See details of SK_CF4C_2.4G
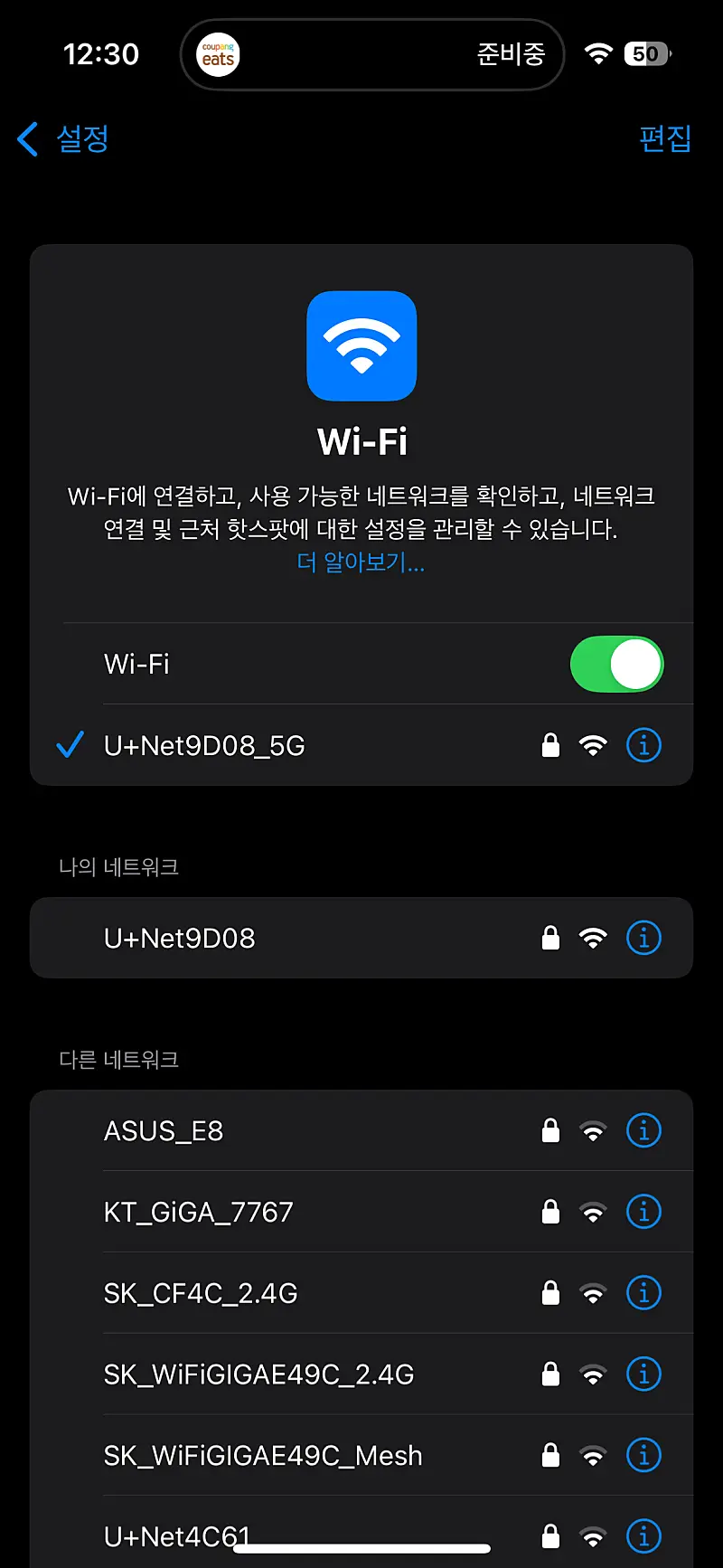Viewport: 723px width, 1568px height. [643, 1294]
